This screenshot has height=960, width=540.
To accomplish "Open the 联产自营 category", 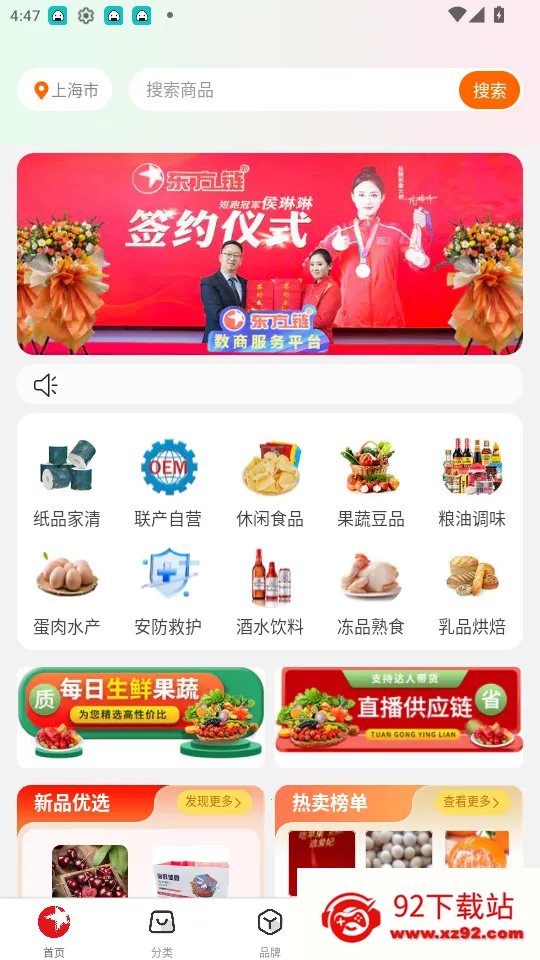I will [168, 482].
